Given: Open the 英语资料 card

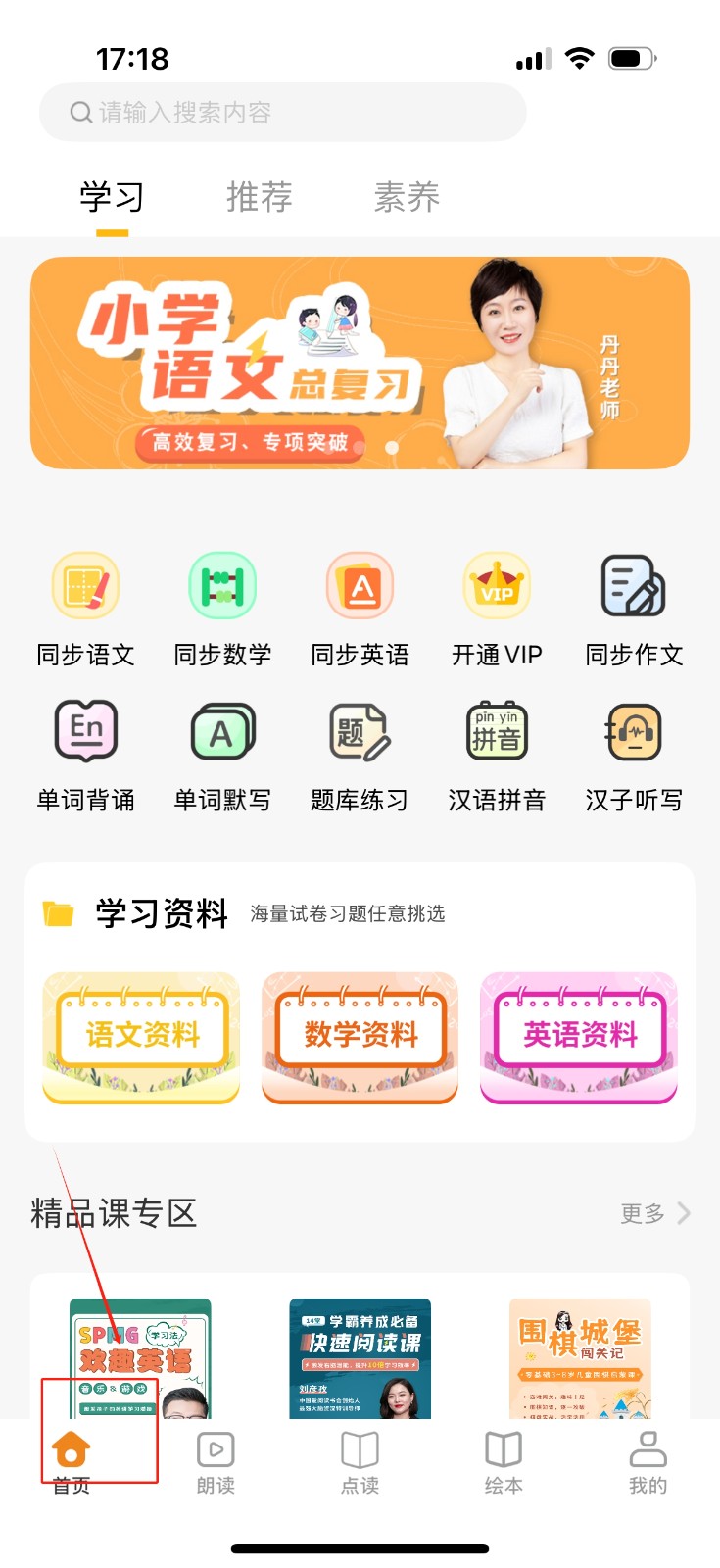Looking at the screenshot, I should click(579, 1037).
